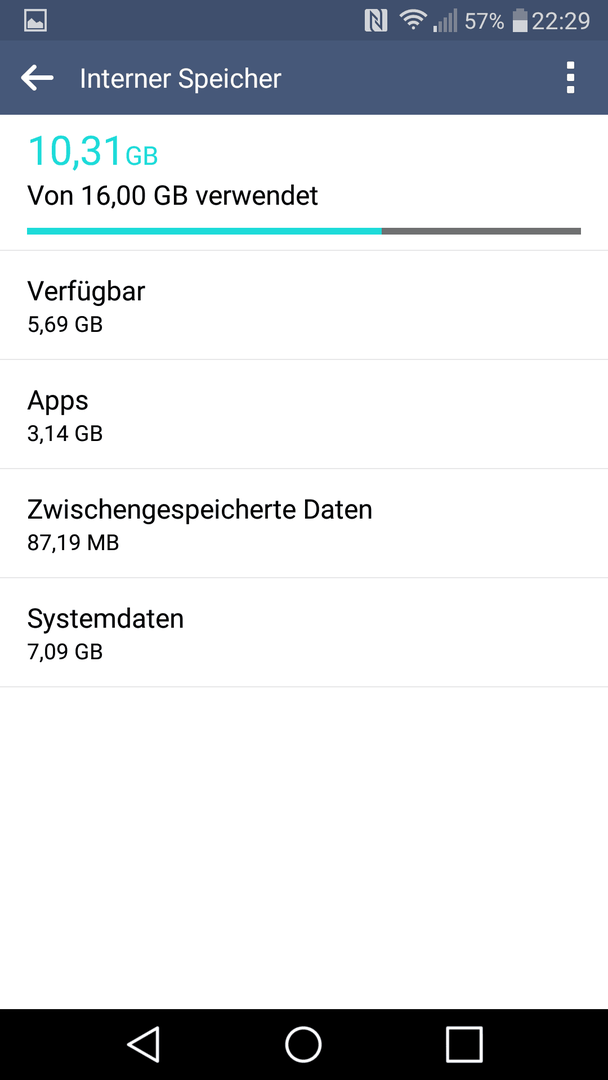Open the Systemdaten row

tap(304, 632)
